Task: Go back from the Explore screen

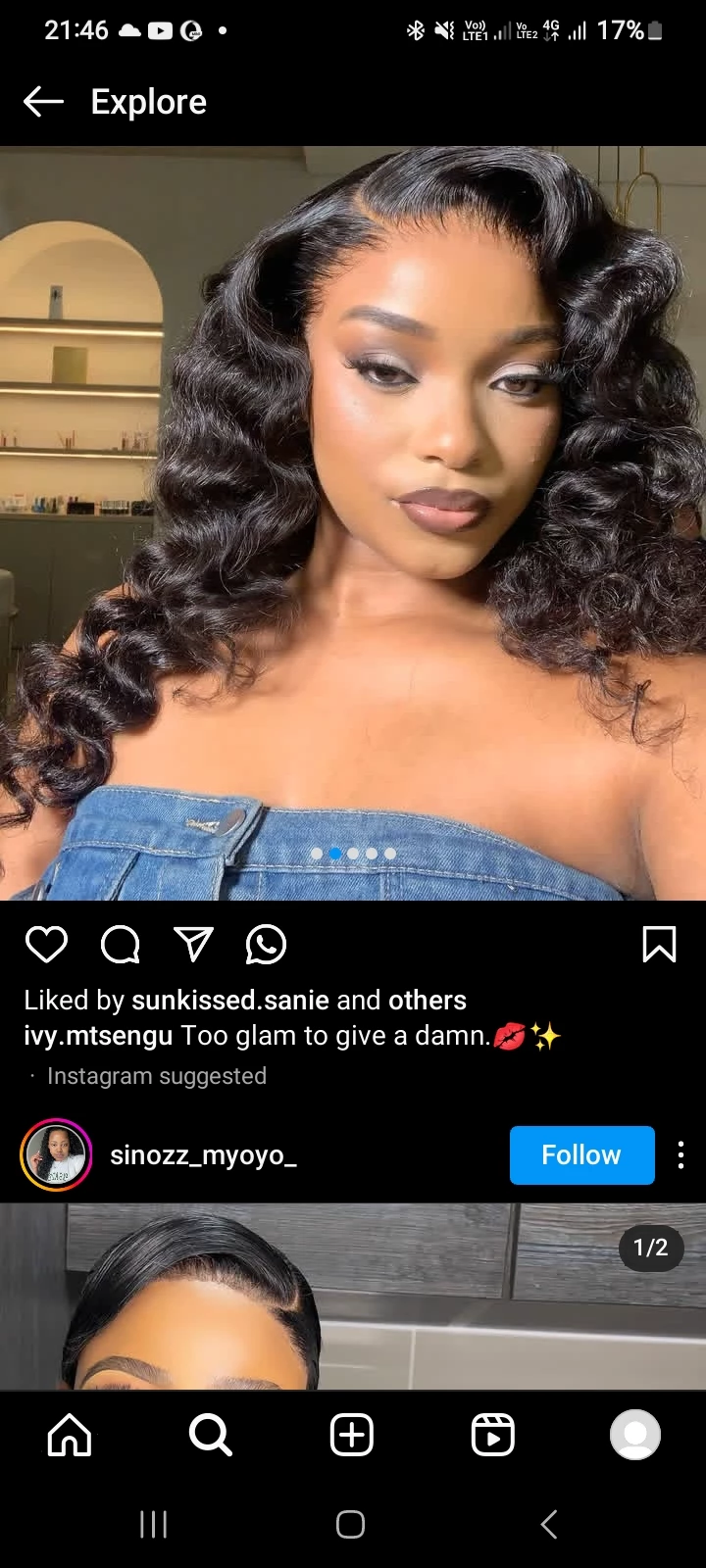Action: [43, 101]
